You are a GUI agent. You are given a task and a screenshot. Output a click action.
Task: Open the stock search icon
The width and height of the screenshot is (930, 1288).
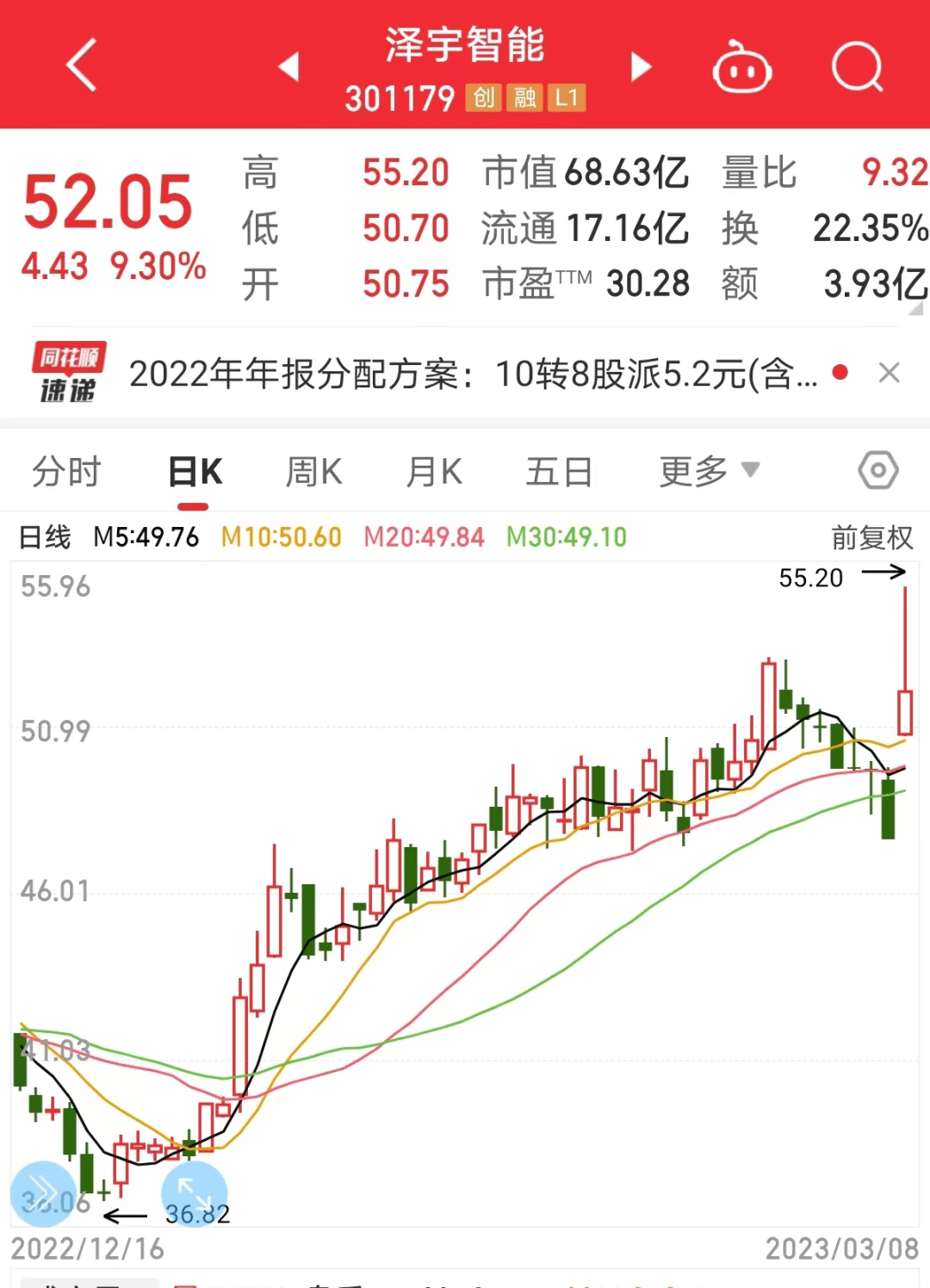(857, 67)
